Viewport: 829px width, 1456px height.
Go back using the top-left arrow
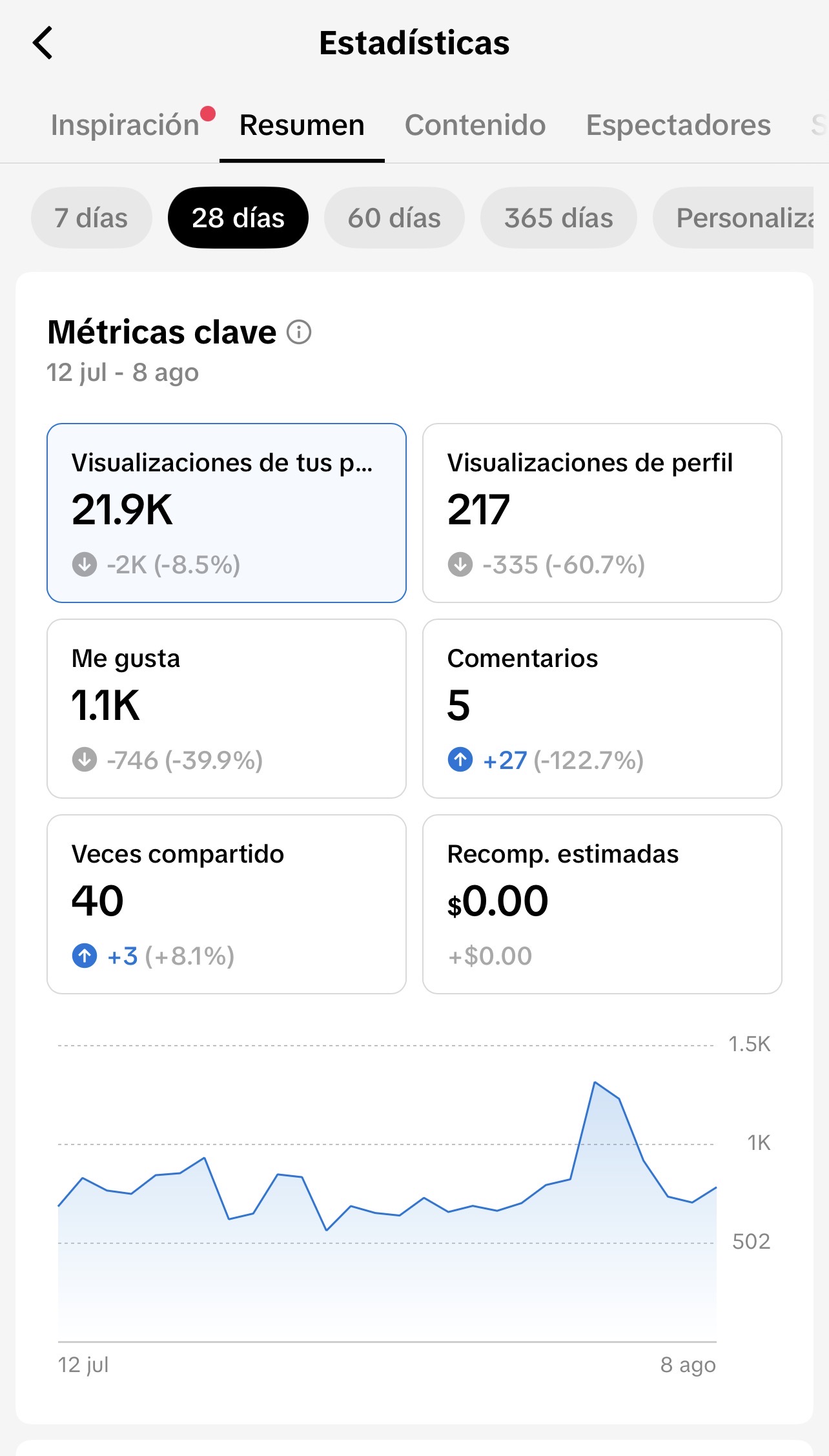tap(43, 43)
